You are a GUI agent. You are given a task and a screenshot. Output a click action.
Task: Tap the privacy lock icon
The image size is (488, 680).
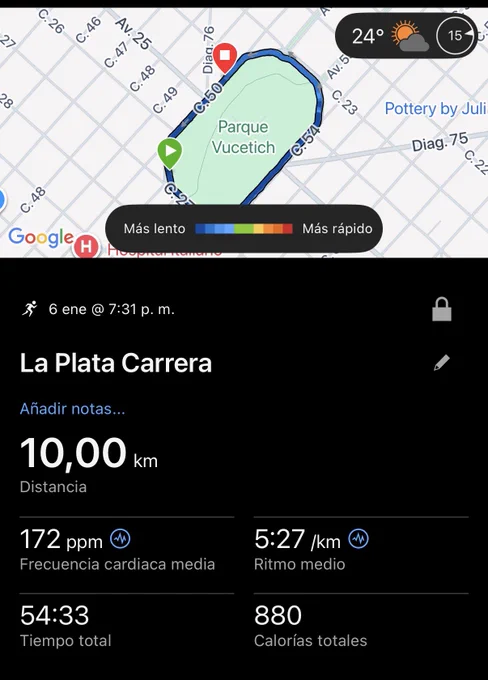click(442, 309)
